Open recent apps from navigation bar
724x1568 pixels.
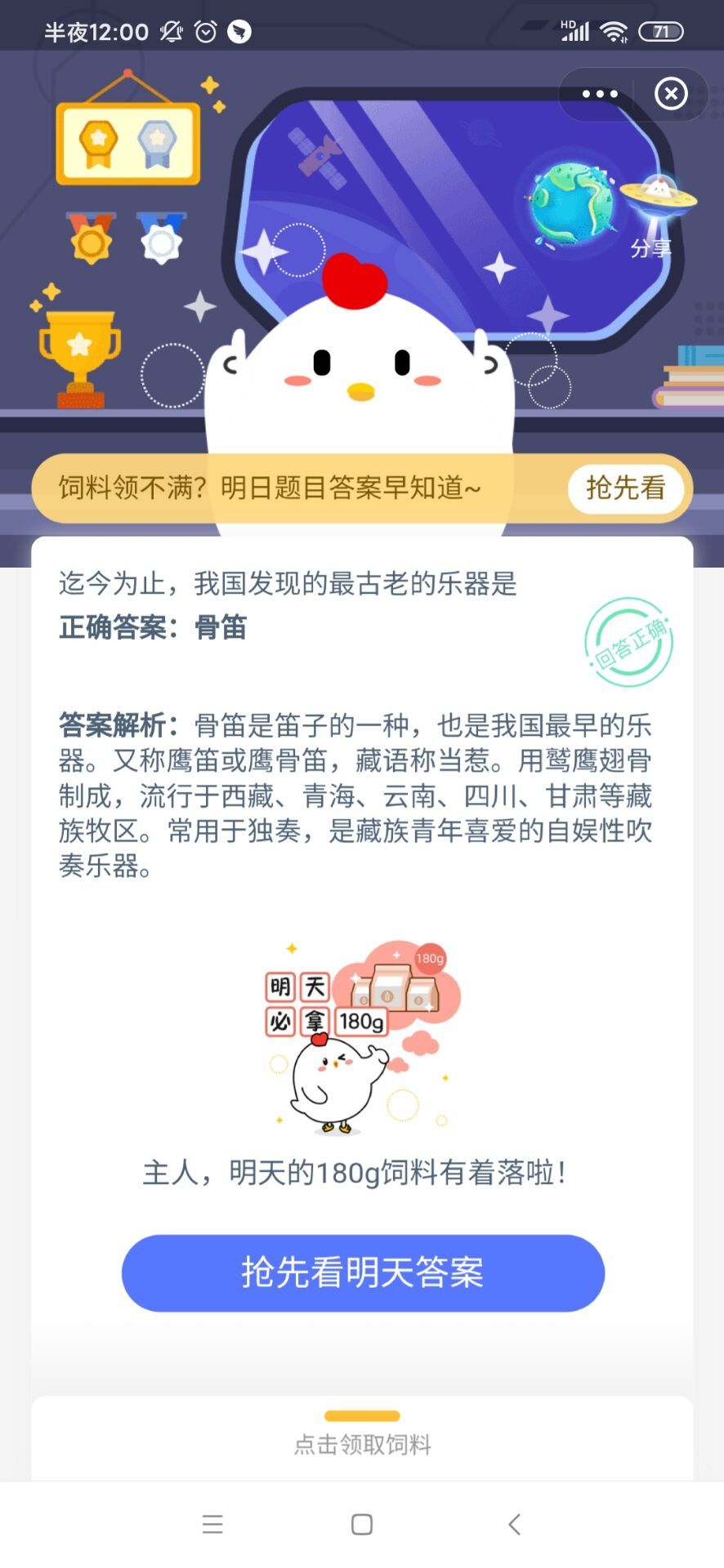coord(212,1524)
